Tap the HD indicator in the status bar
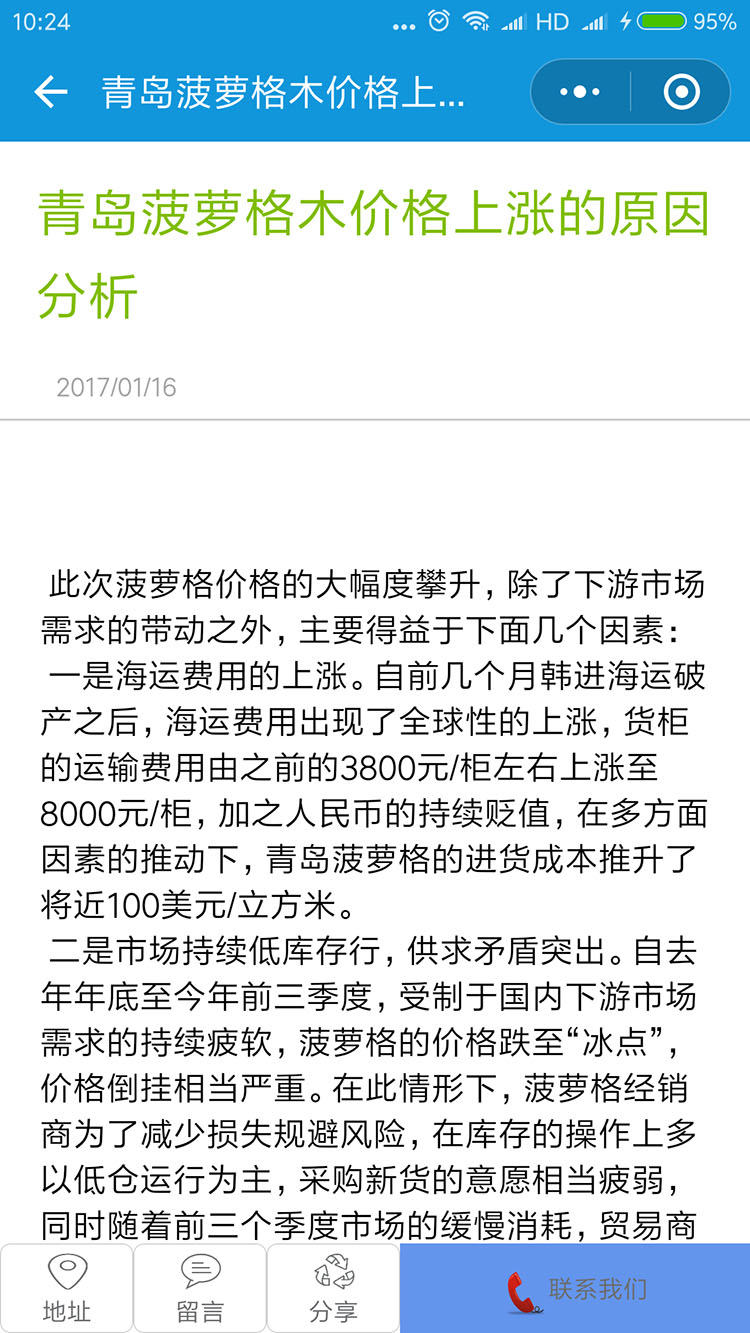 (552, 21)
